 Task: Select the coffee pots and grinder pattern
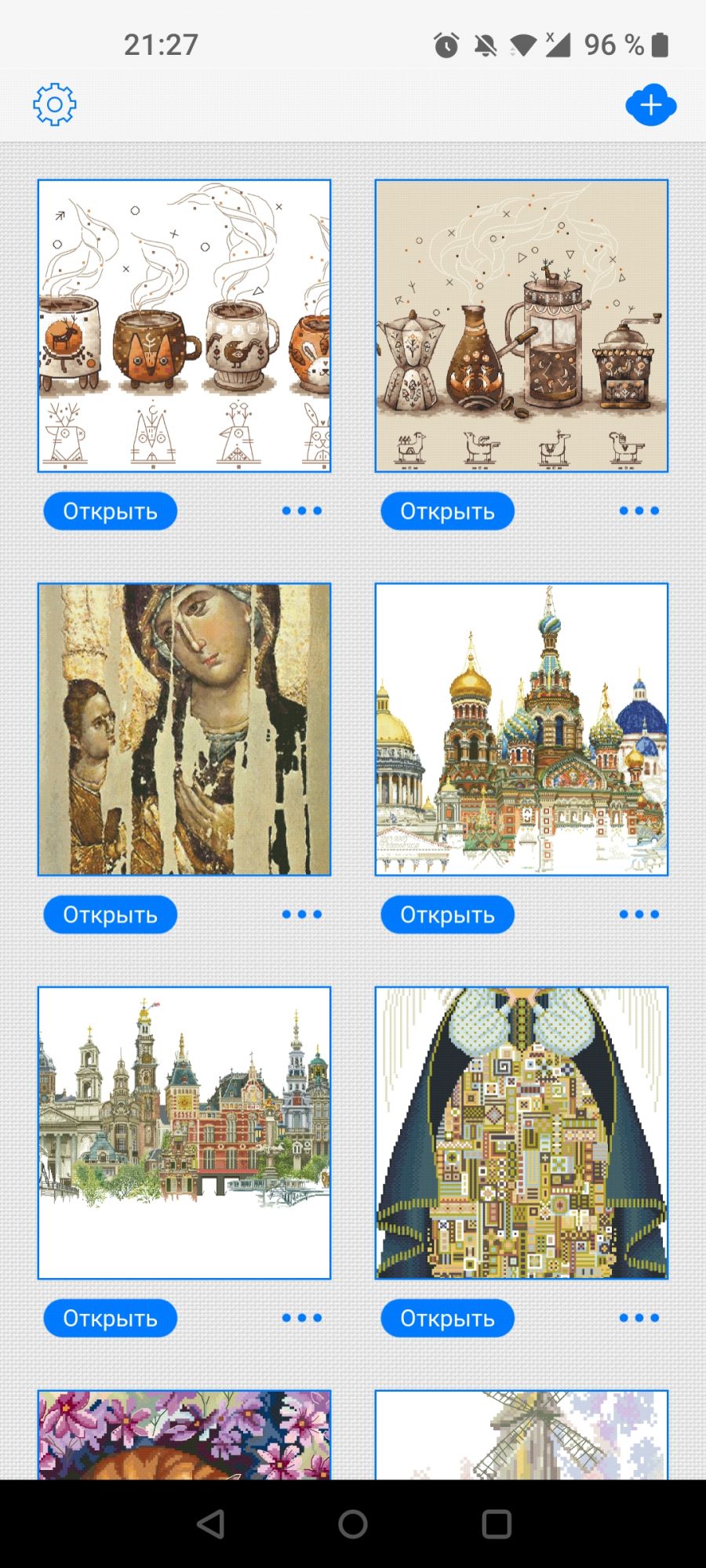(522, 326)
